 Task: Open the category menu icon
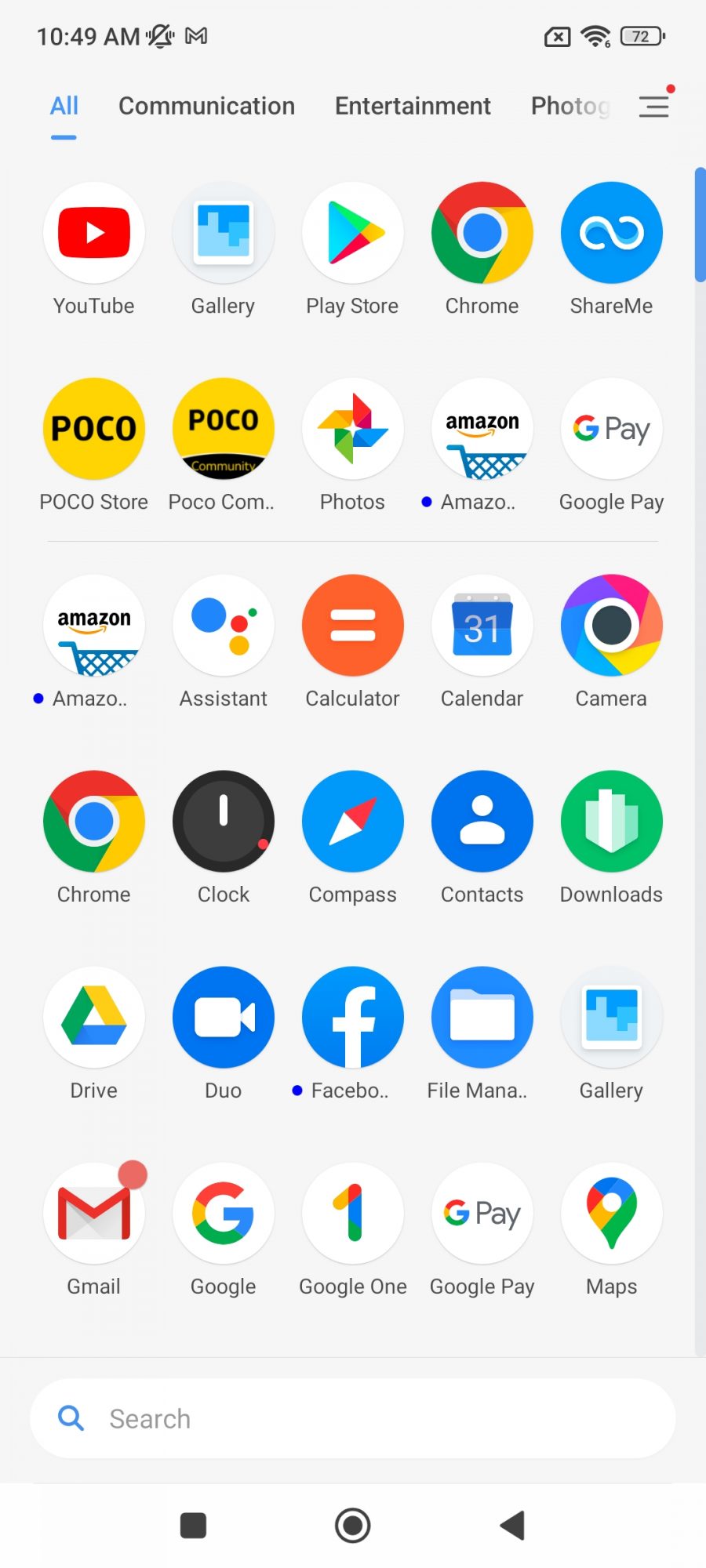pyautogui.click(x=653, y=106)
